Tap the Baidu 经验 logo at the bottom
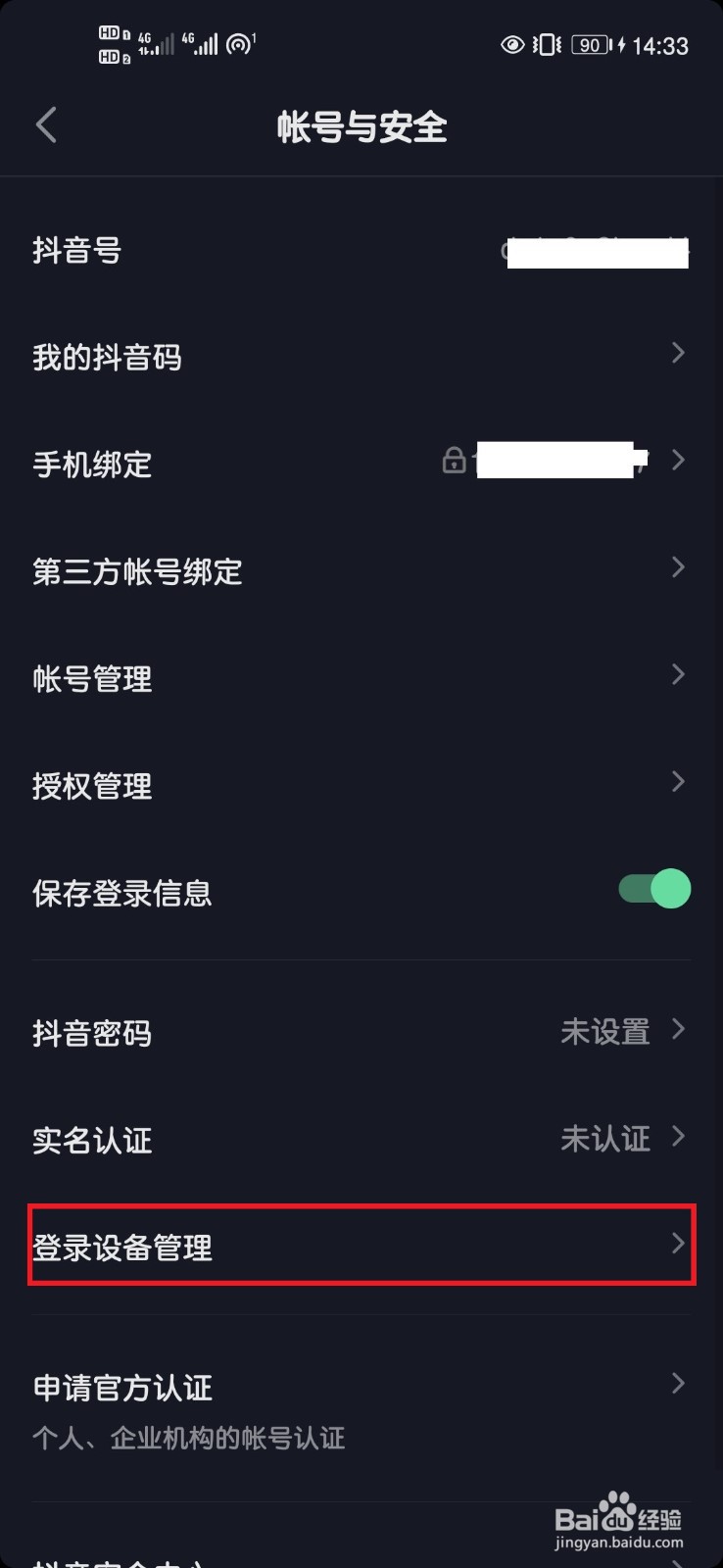 [621, 1517]
